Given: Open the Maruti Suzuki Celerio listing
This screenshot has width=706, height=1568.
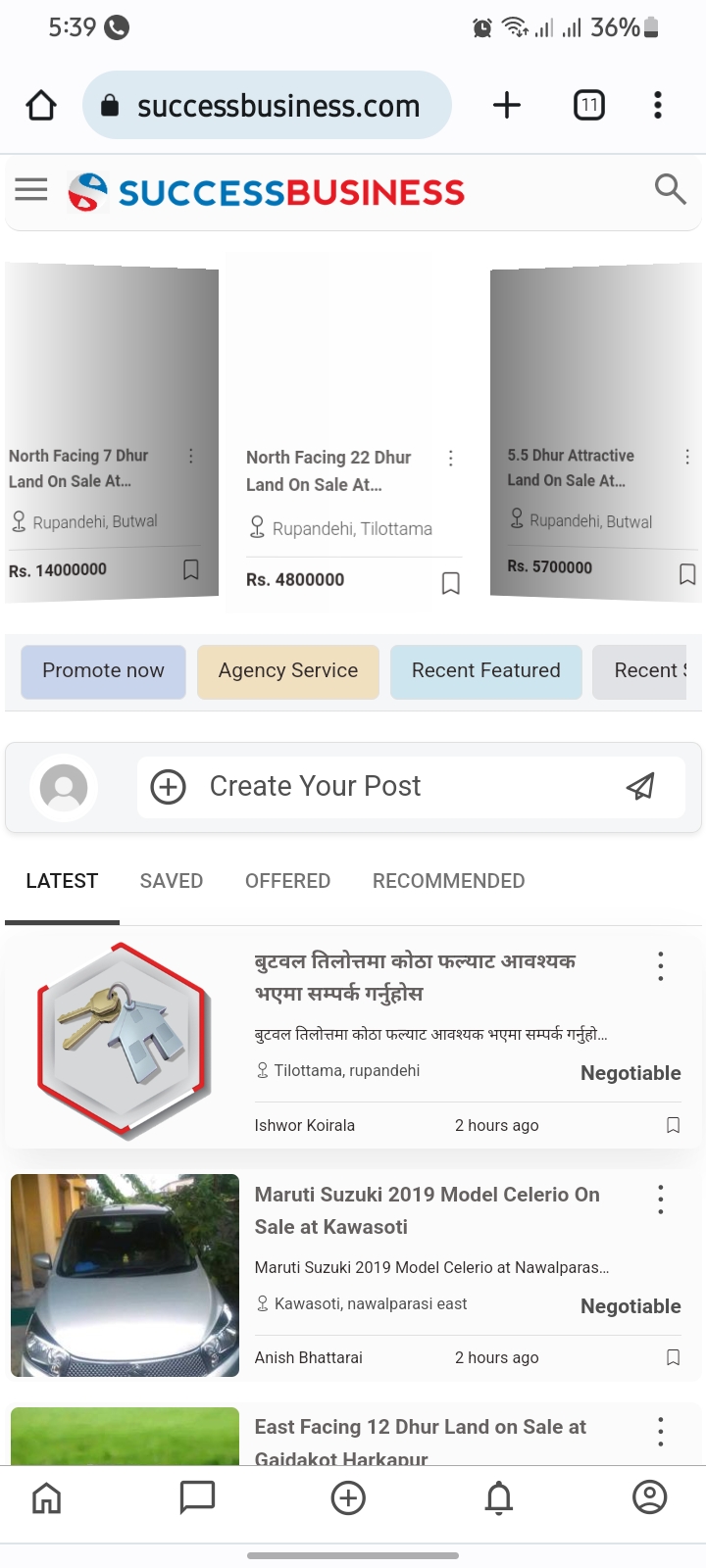Looking at the screenshot, I should click(x=427, y=1209).
